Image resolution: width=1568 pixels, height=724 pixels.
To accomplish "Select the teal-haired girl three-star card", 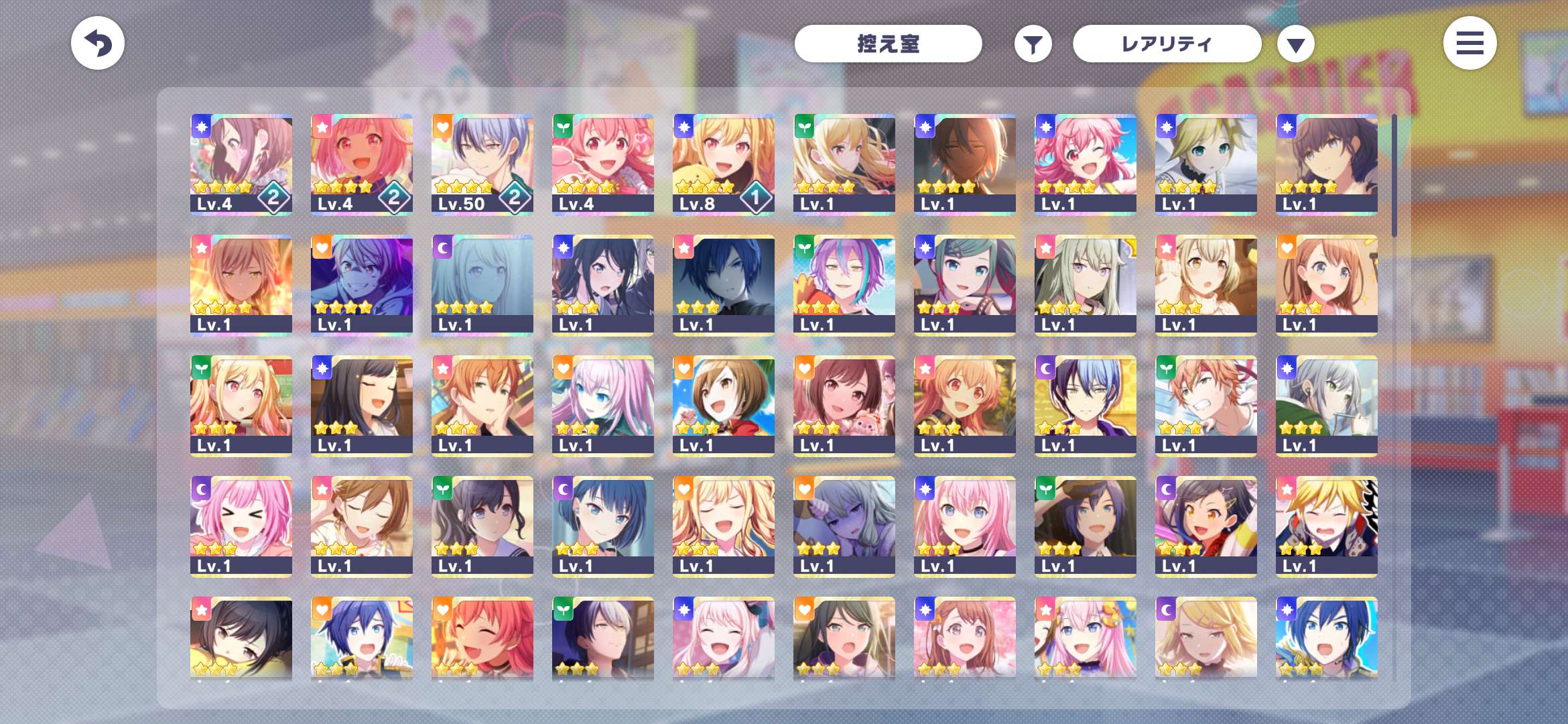I will 965,285.
